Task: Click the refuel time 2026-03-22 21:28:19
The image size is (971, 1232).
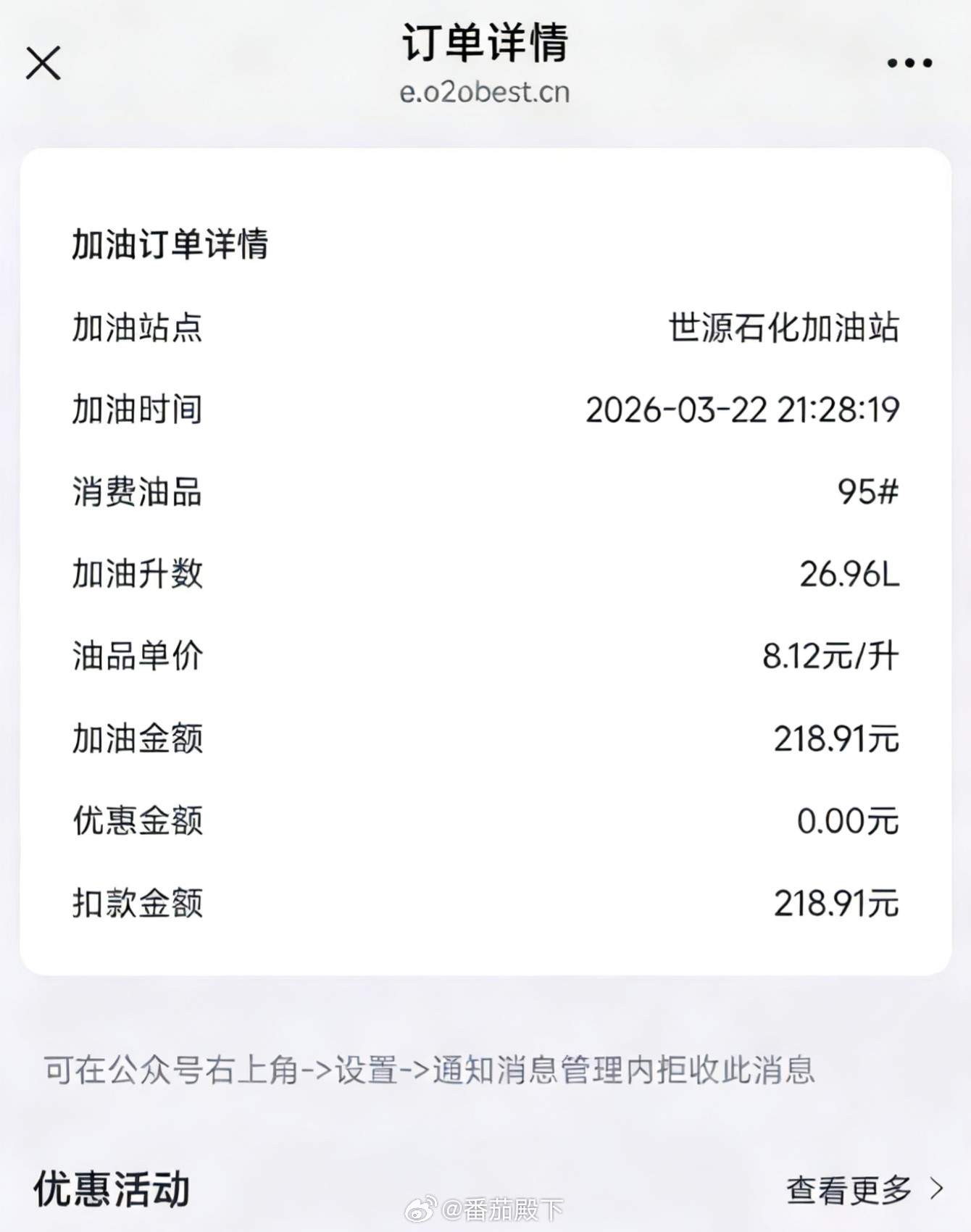Action: 742,411
